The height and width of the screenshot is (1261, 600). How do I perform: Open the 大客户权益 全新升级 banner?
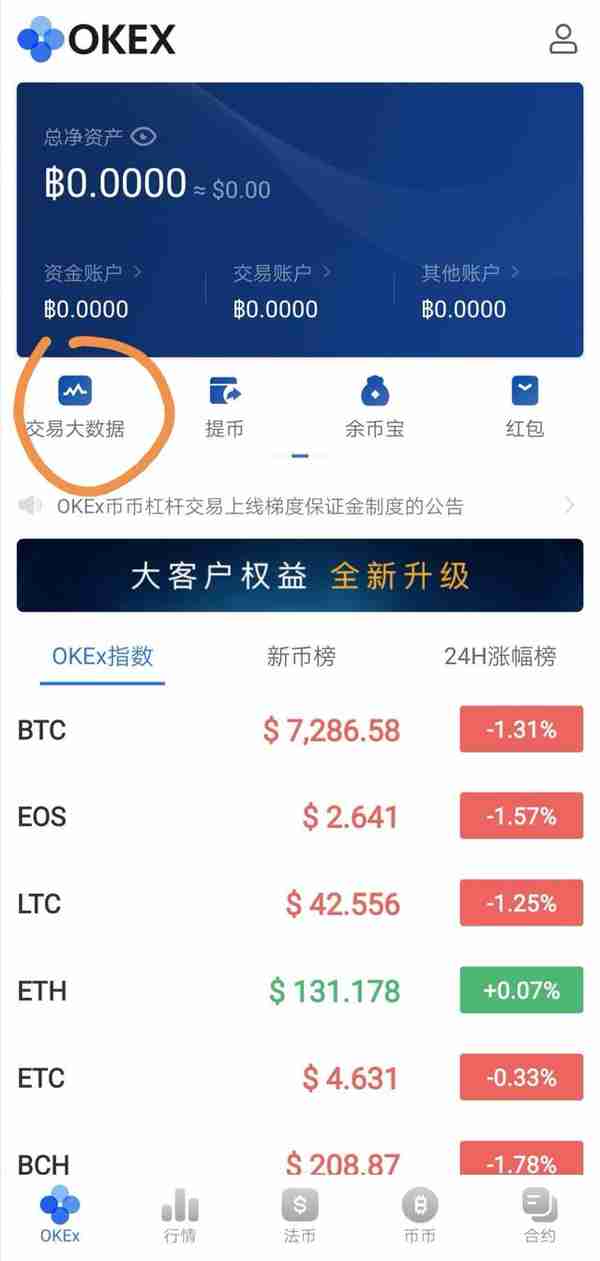tap(300, 575)
